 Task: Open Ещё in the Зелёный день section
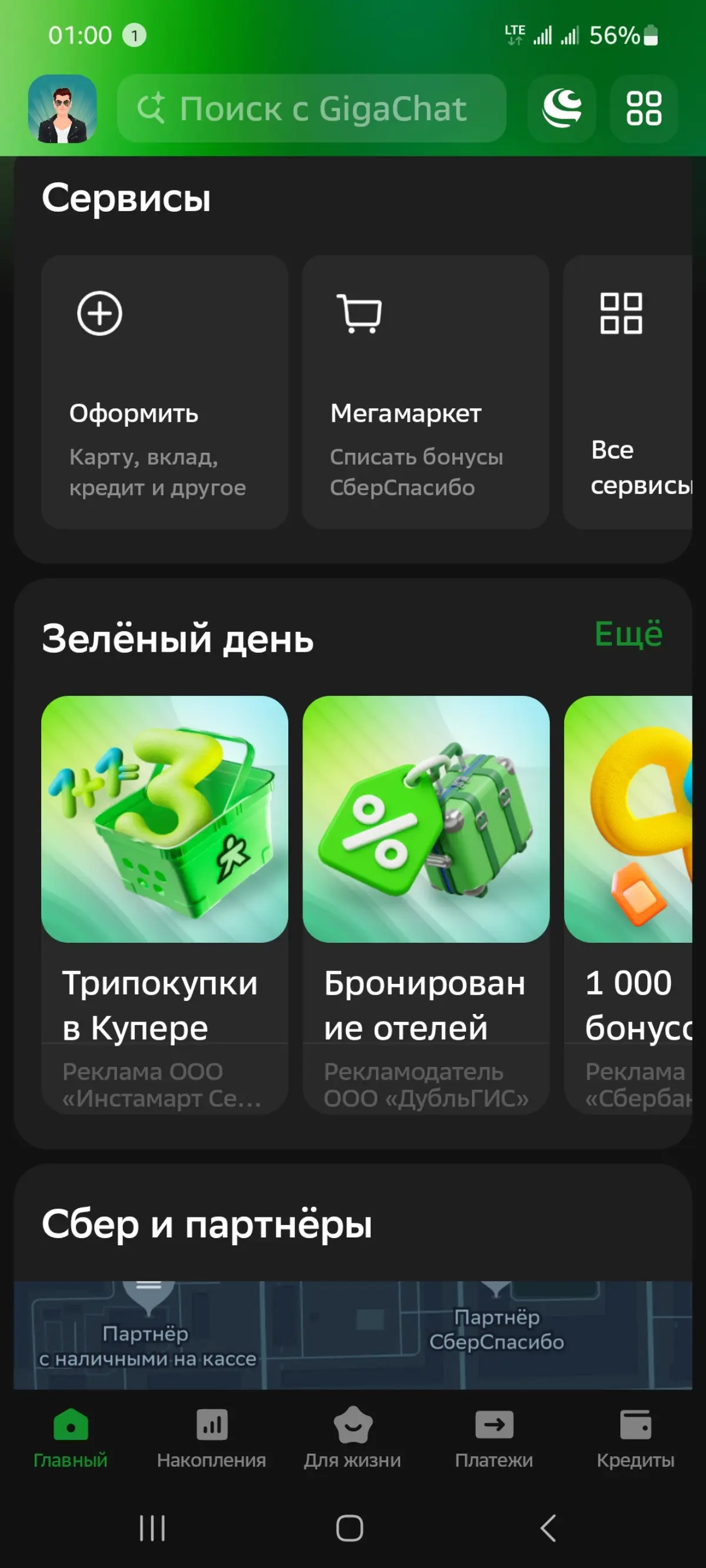pos(630,633)
